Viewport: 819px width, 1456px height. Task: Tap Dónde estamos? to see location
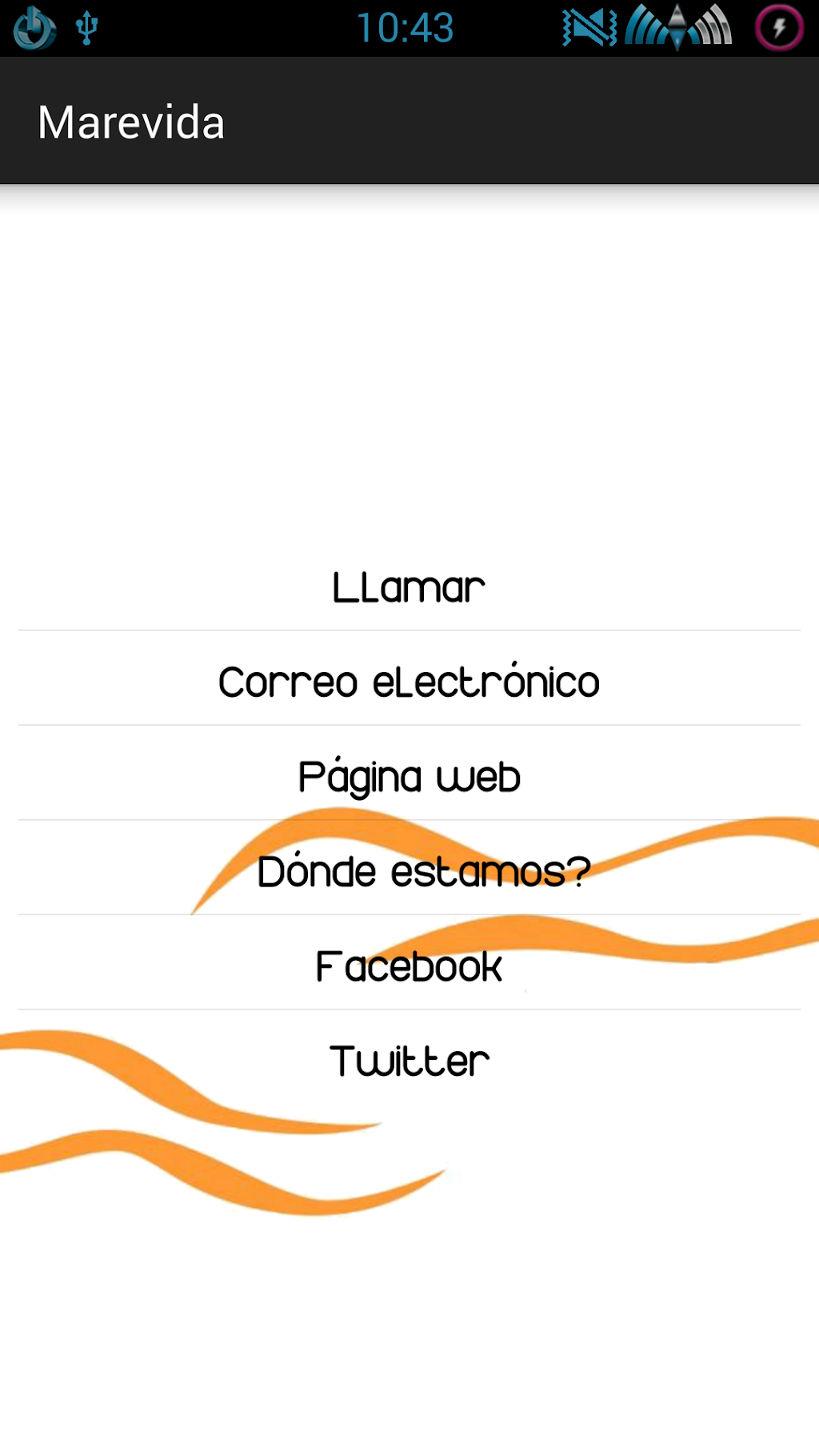click(423, 871)
